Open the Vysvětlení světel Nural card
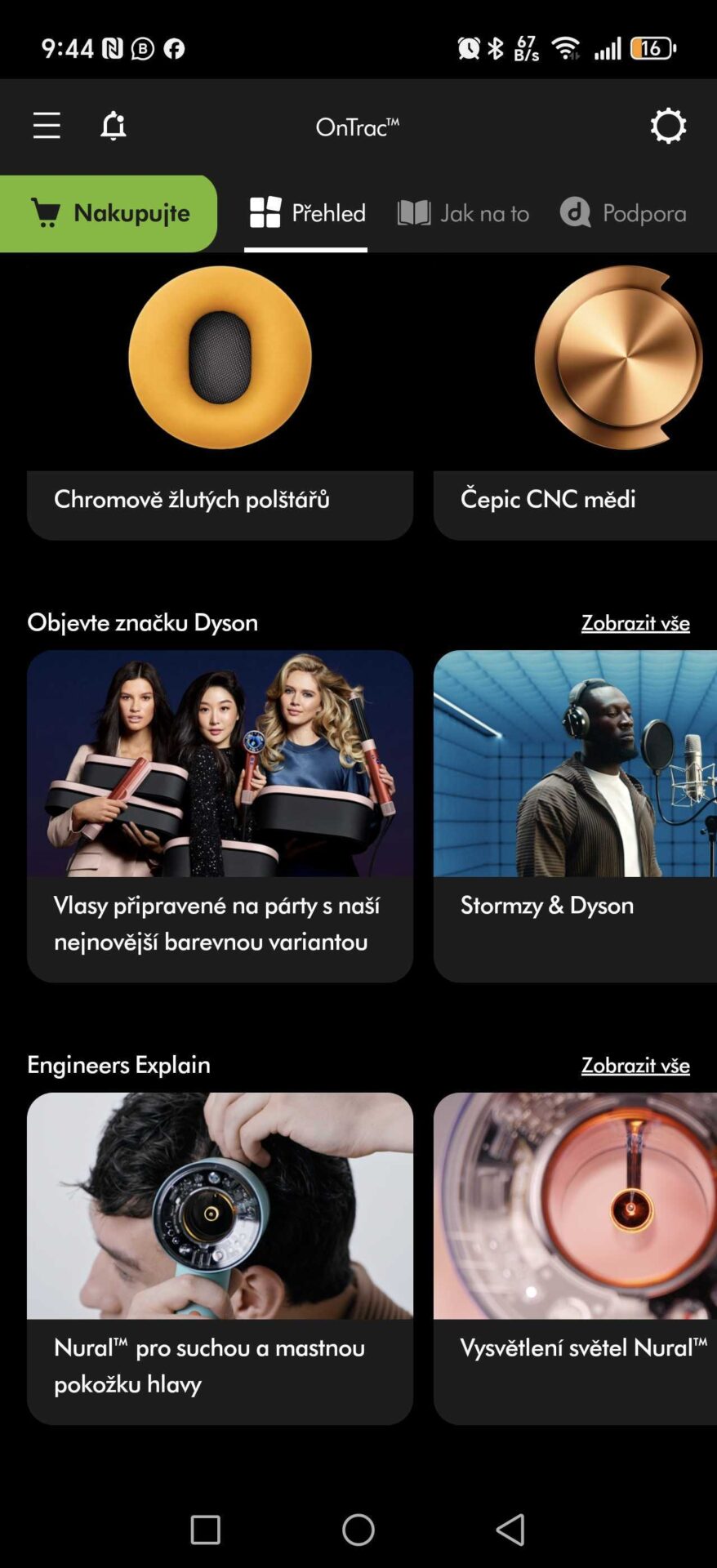This screenshot has height=1568, width=717. coord(576,1258)
